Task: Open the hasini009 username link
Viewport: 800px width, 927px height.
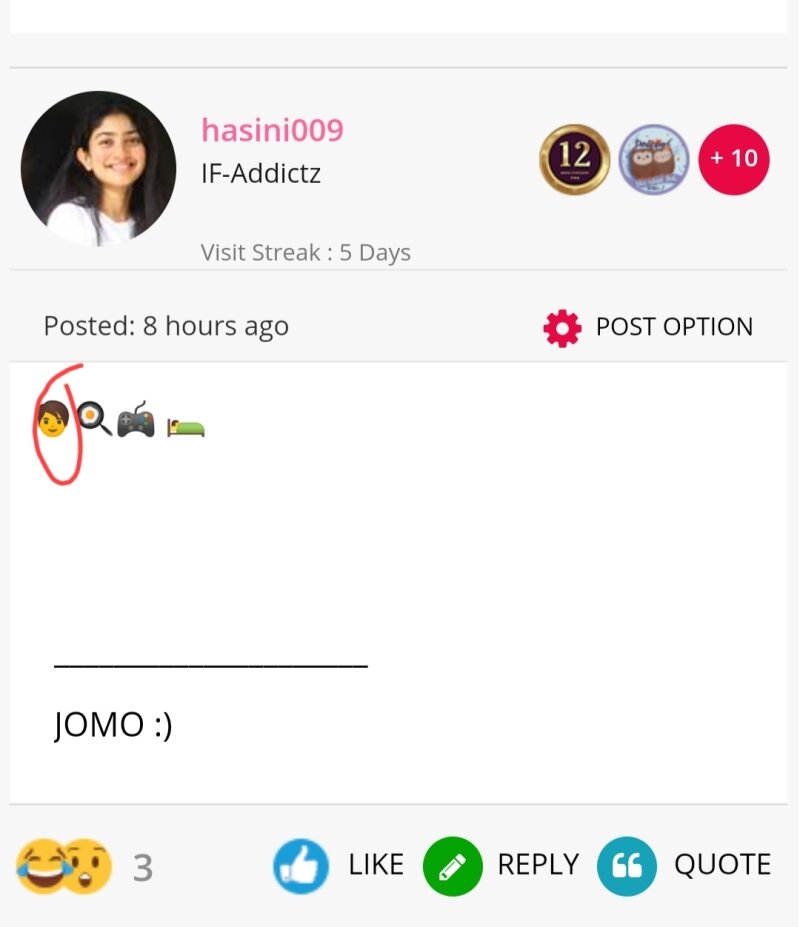Action: coord(272,130)
